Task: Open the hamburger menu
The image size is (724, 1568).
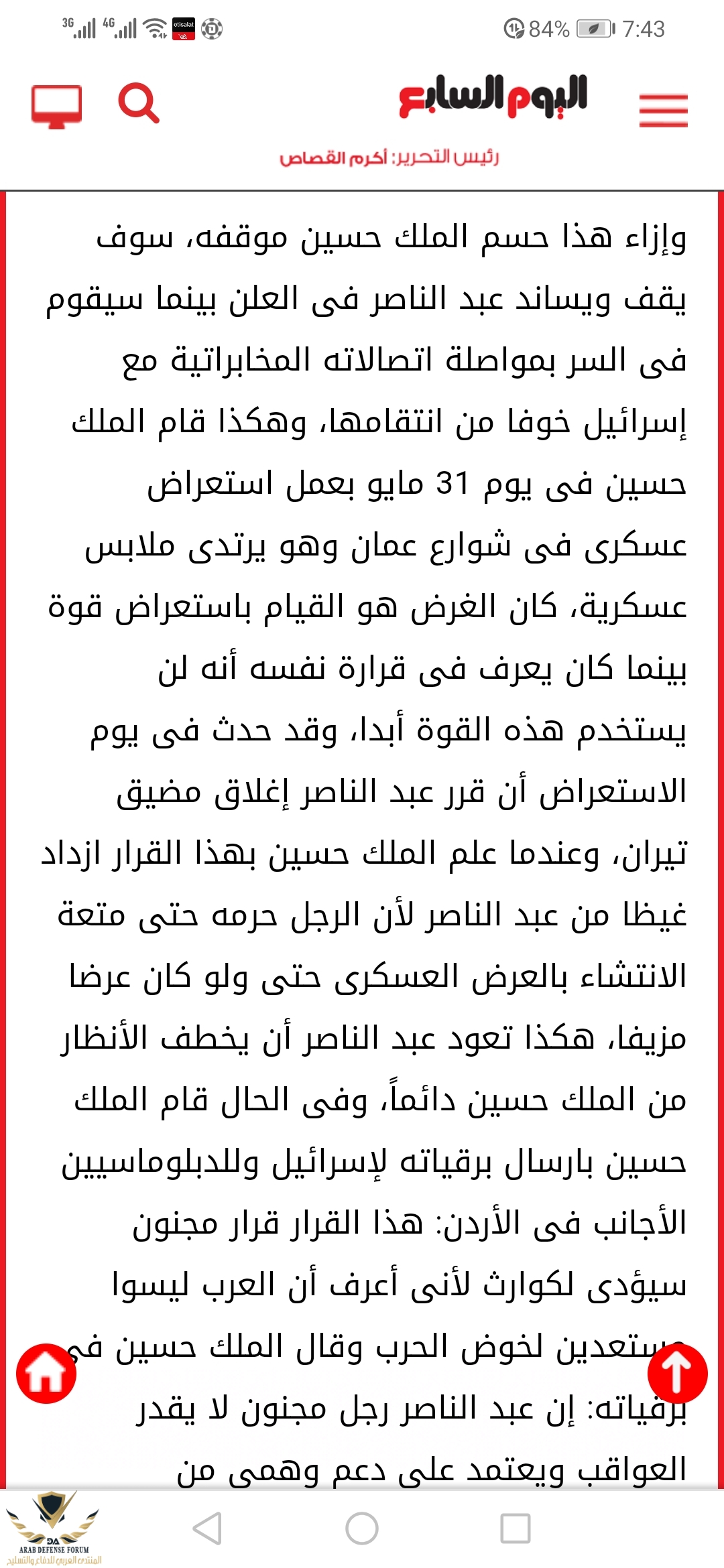Action: (x=663, y=110)
